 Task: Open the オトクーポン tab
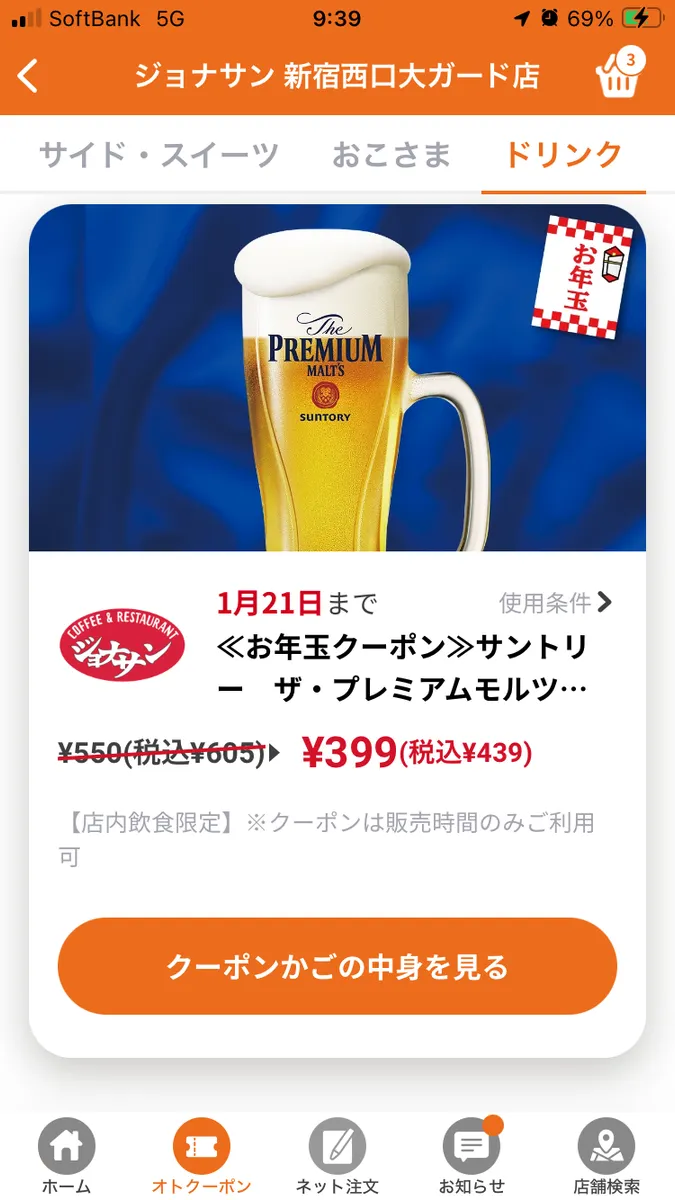point(201,1157)
